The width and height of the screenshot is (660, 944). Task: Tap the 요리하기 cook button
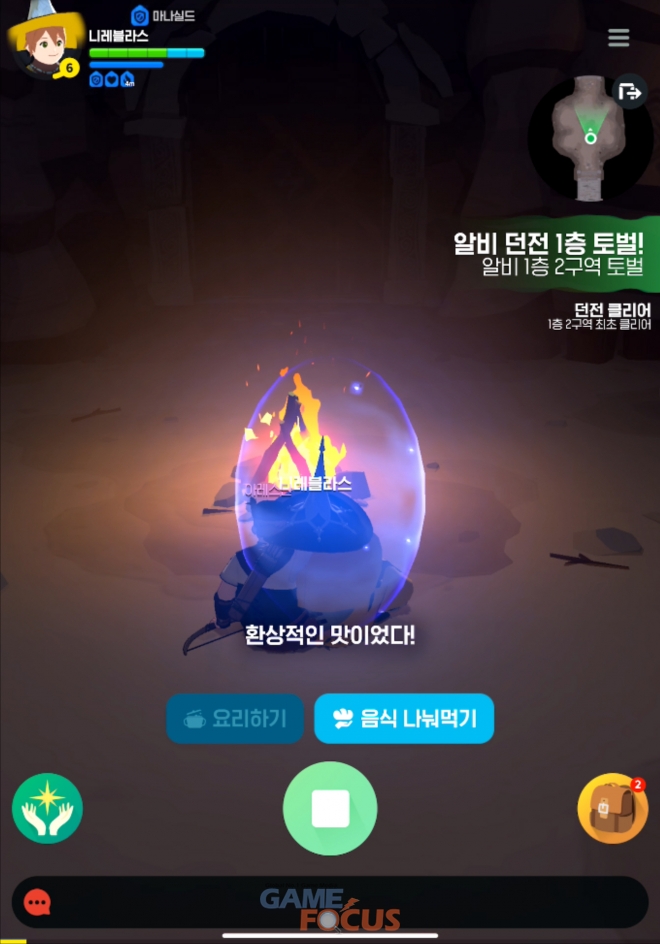[x=235, y=718]
